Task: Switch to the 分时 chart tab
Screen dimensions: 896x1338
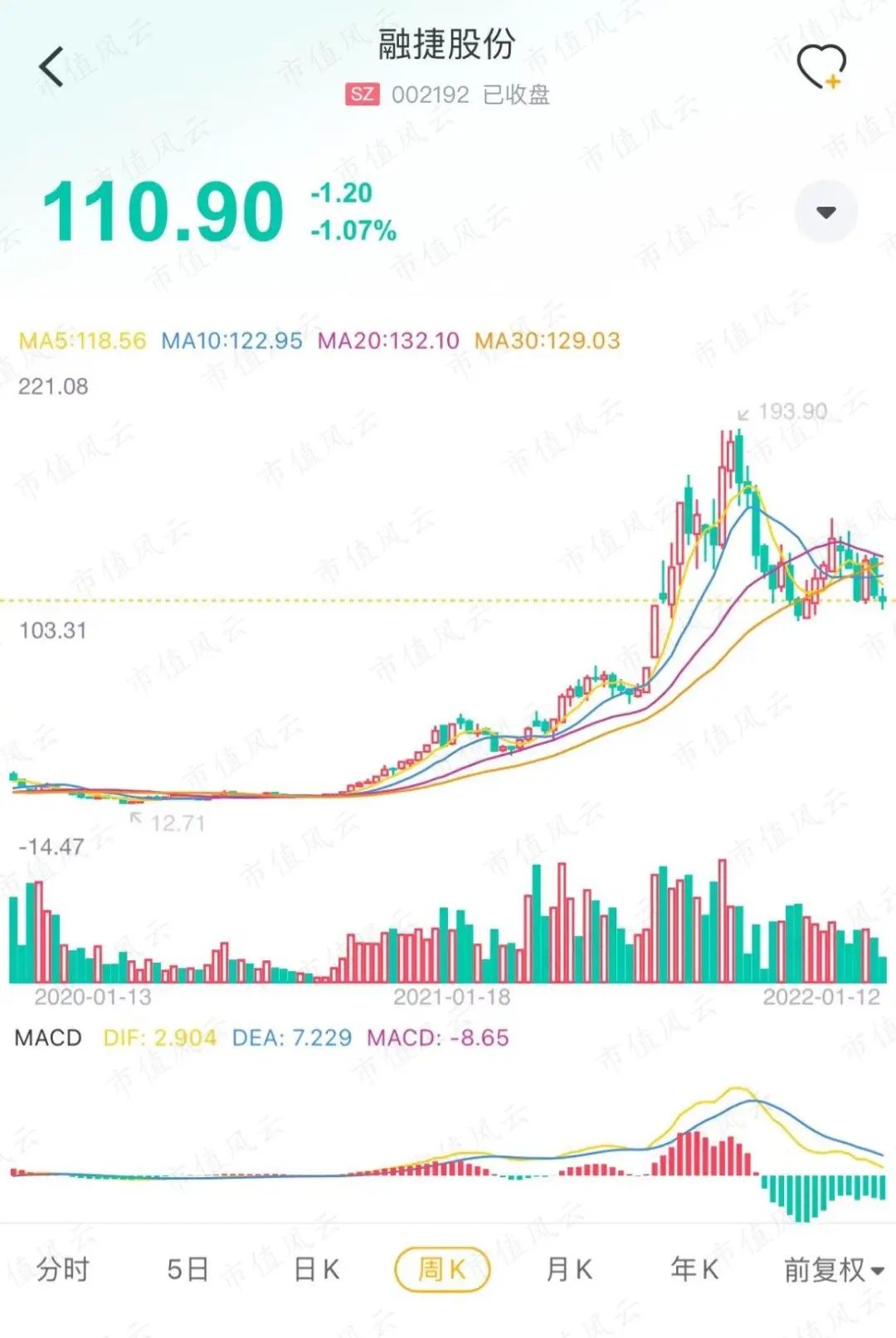Action: click(x=62, y=1269)
